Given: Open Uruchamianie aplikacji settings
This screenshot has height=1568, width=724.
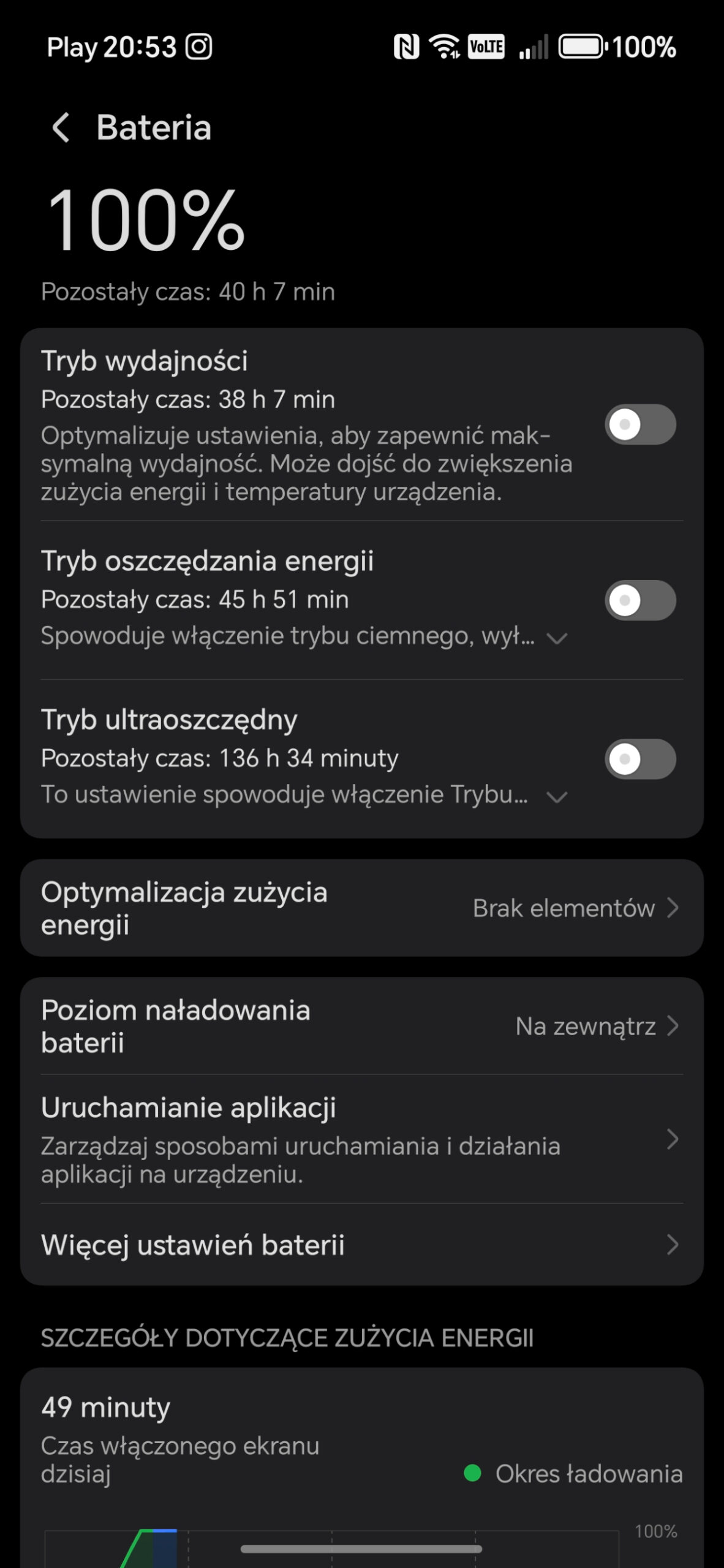Looking at the screenshot, I should 361,1139.
